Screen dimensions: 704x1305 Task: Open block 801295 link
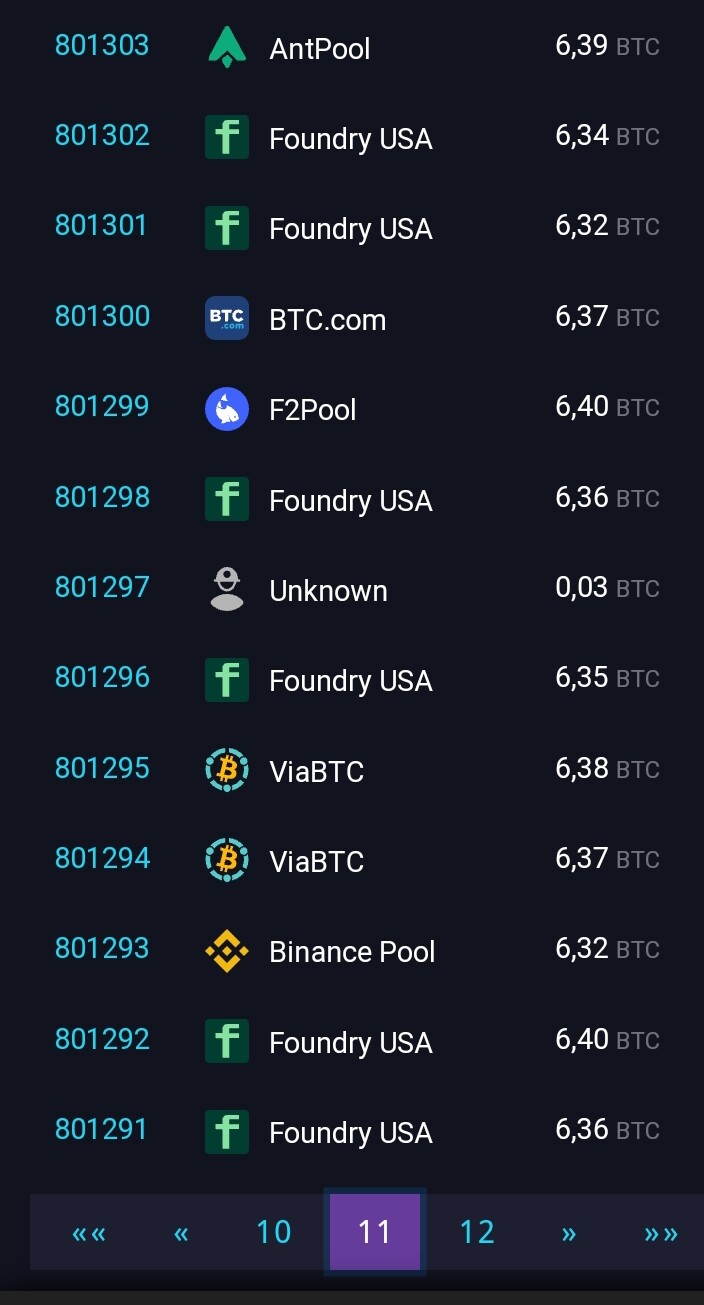pos(102,769)
